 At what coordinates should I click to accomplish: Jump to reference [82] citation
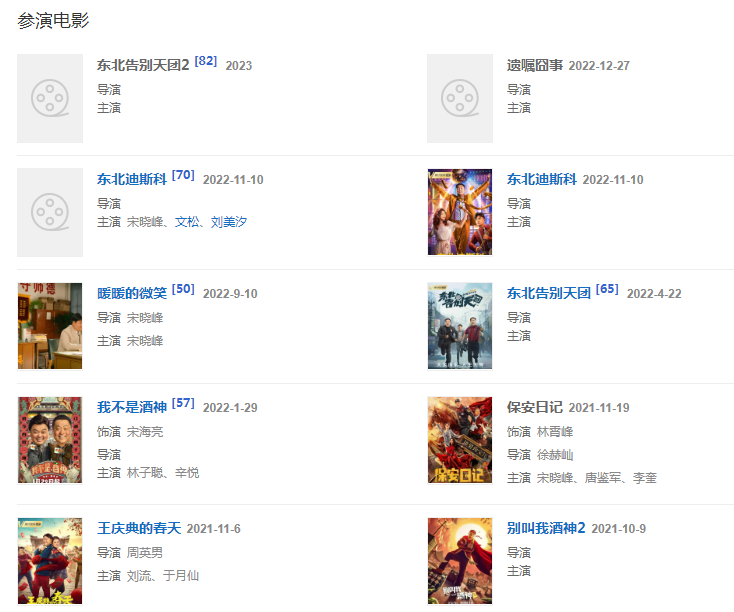pyautogui.click(x=206, y=61)
